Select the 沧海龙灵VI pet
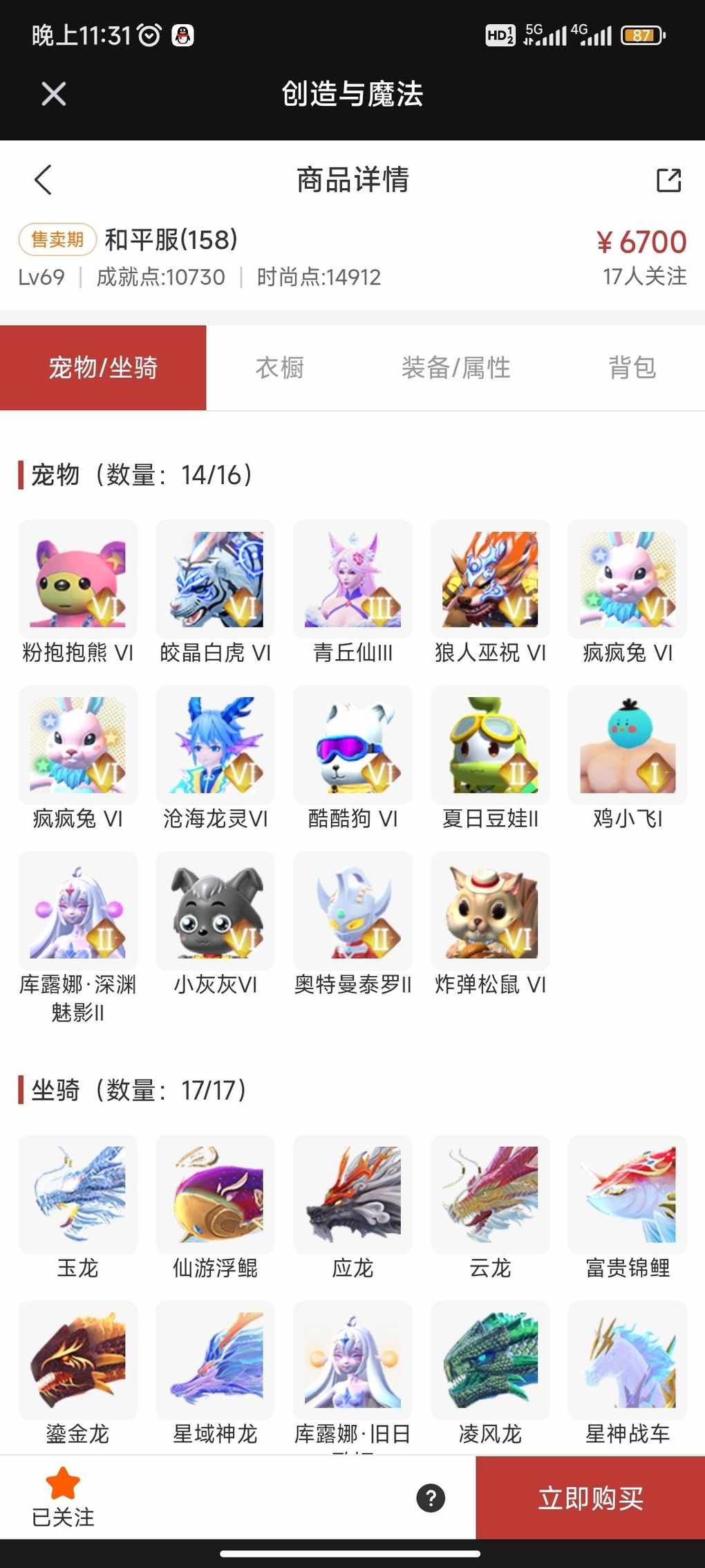Viewport: 705px width, 1568px height. pos(215,746)
